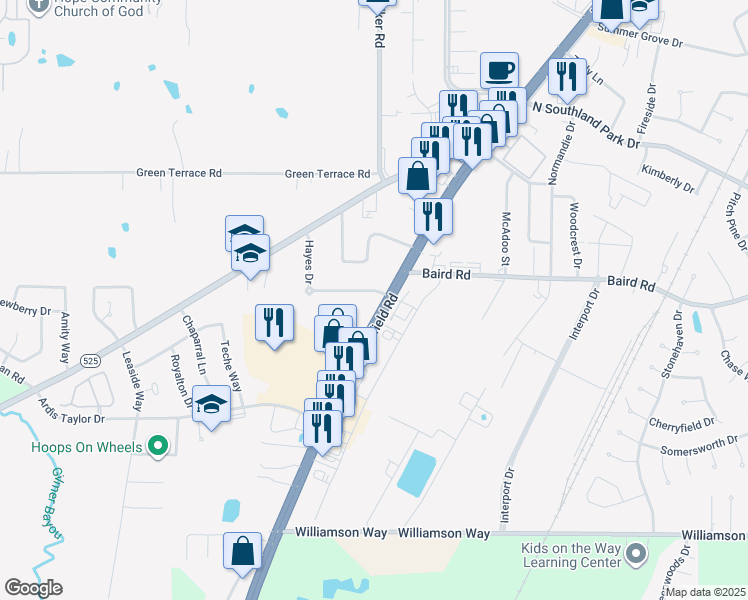Tap the school marker on Ardis Taylor Dr
Viewport: 748px width, 600px height.
pyautogui.click(x=211, y=406)
